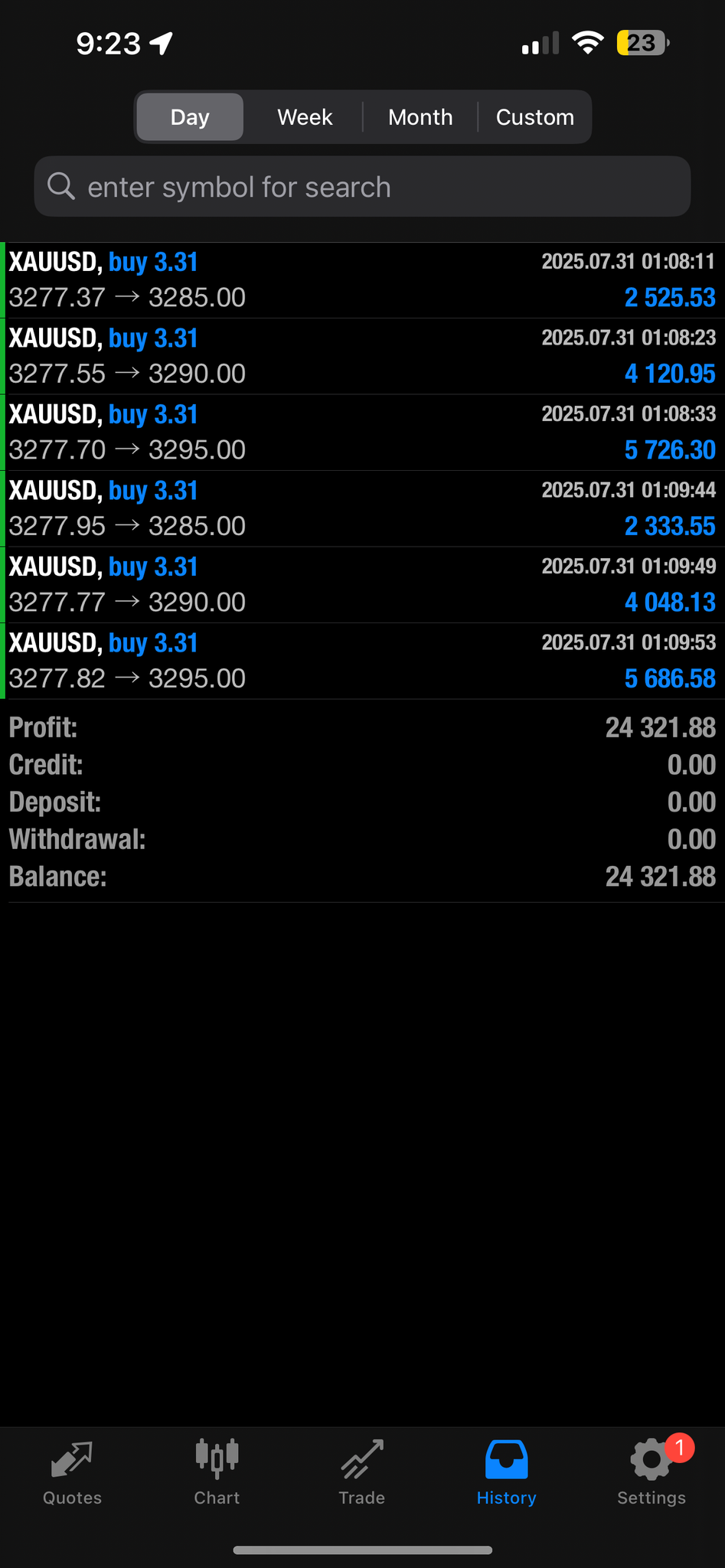Image resolution: width=725 pixels, height=1568 pixels.
Task: Go to the Quotes tab
Action: 72,1473
